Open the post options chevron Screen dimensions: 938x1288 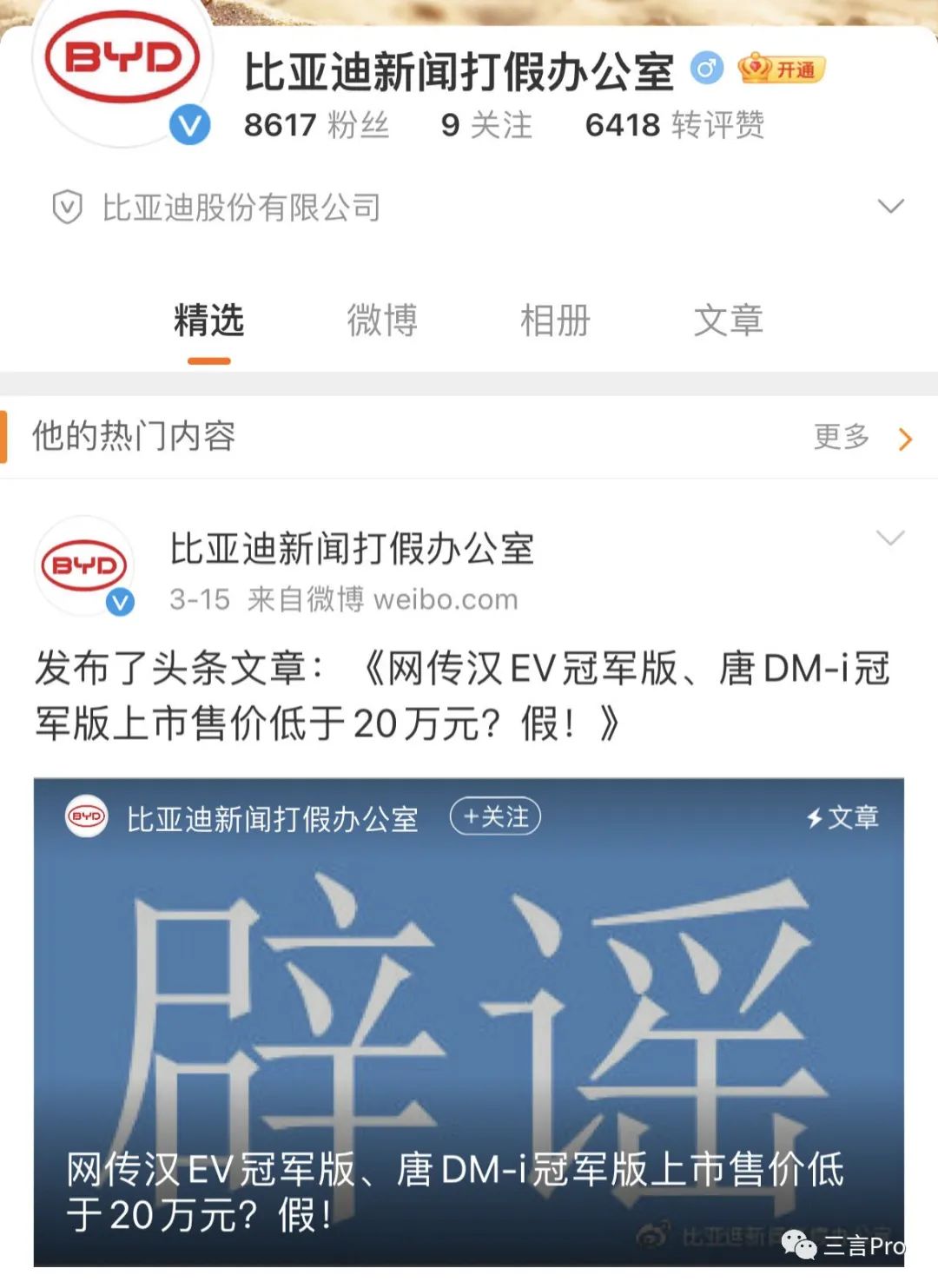pos(890,538)
